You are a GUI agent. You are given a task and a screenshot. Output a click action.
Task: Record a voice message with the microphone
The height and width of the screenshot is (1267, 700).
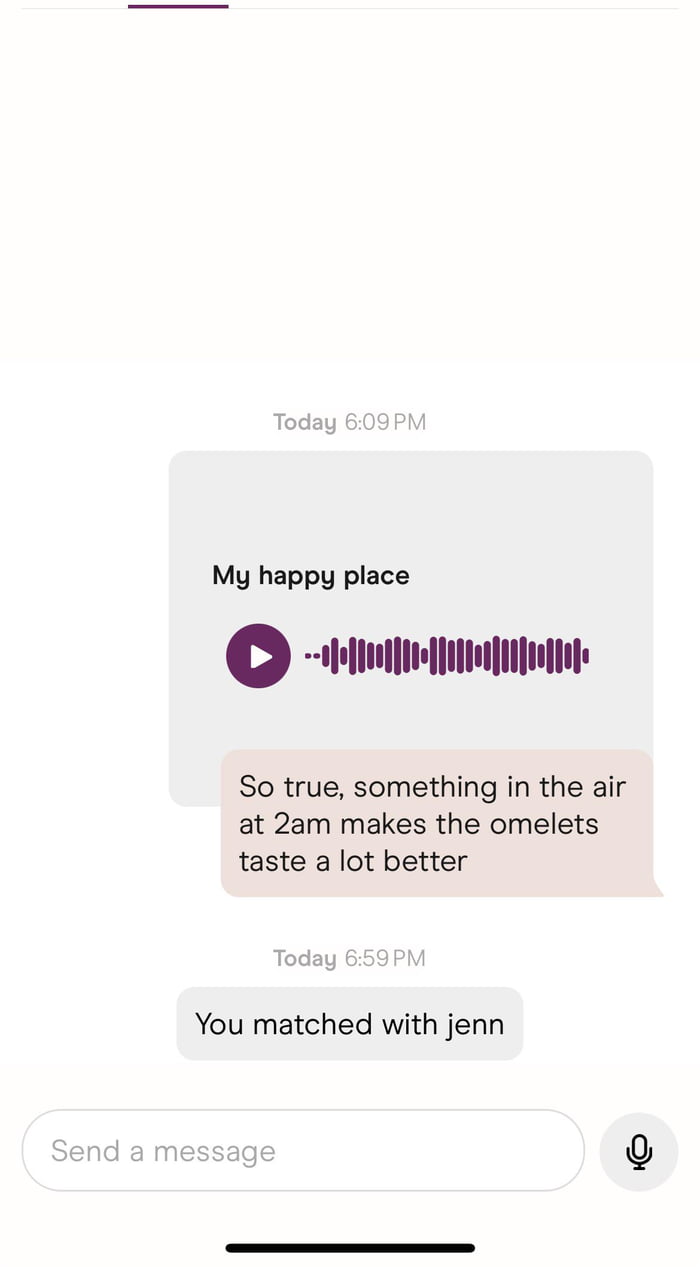[x=639, y=1152]
